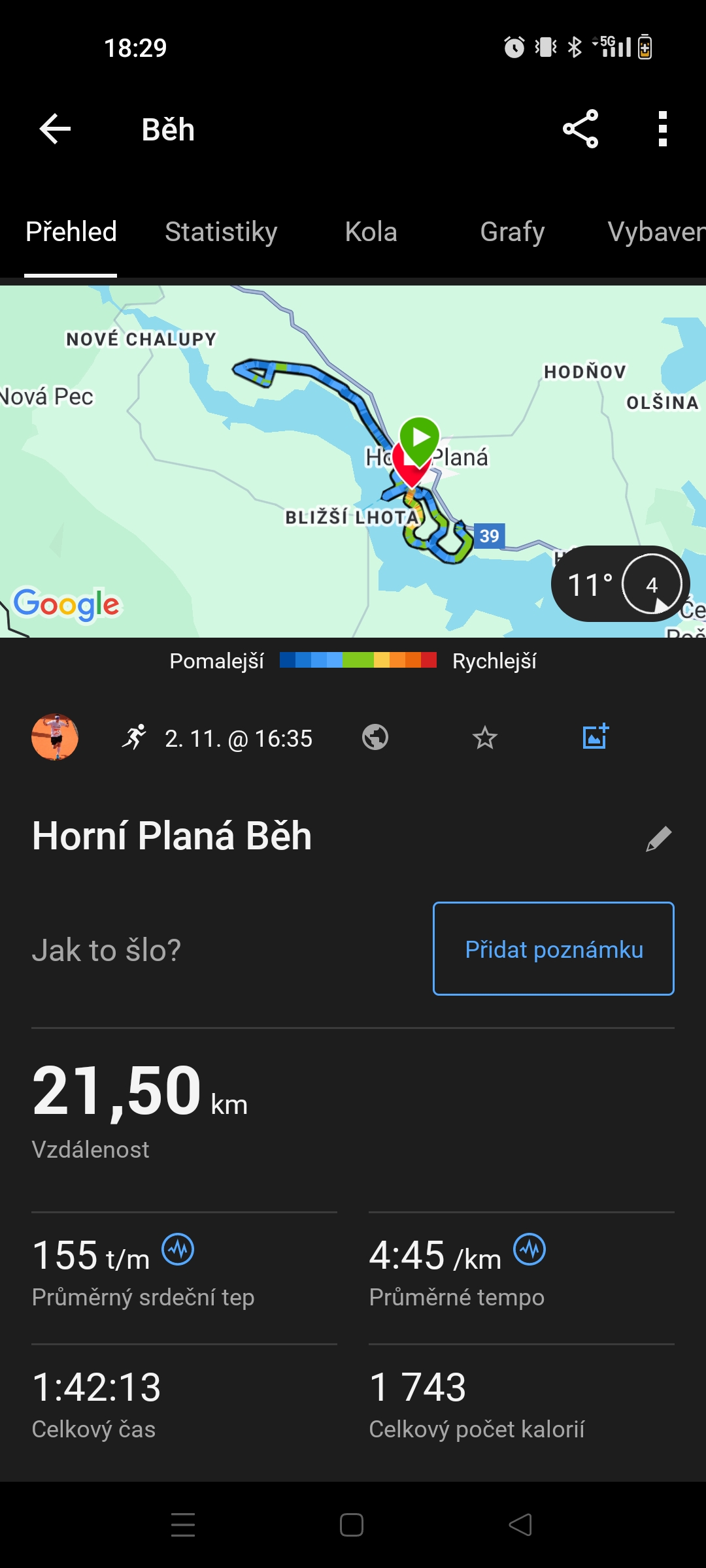Viewport: 706px width, 1568px height.
Task: Go back using the arrow in the app bar
Action: (55, 129)
